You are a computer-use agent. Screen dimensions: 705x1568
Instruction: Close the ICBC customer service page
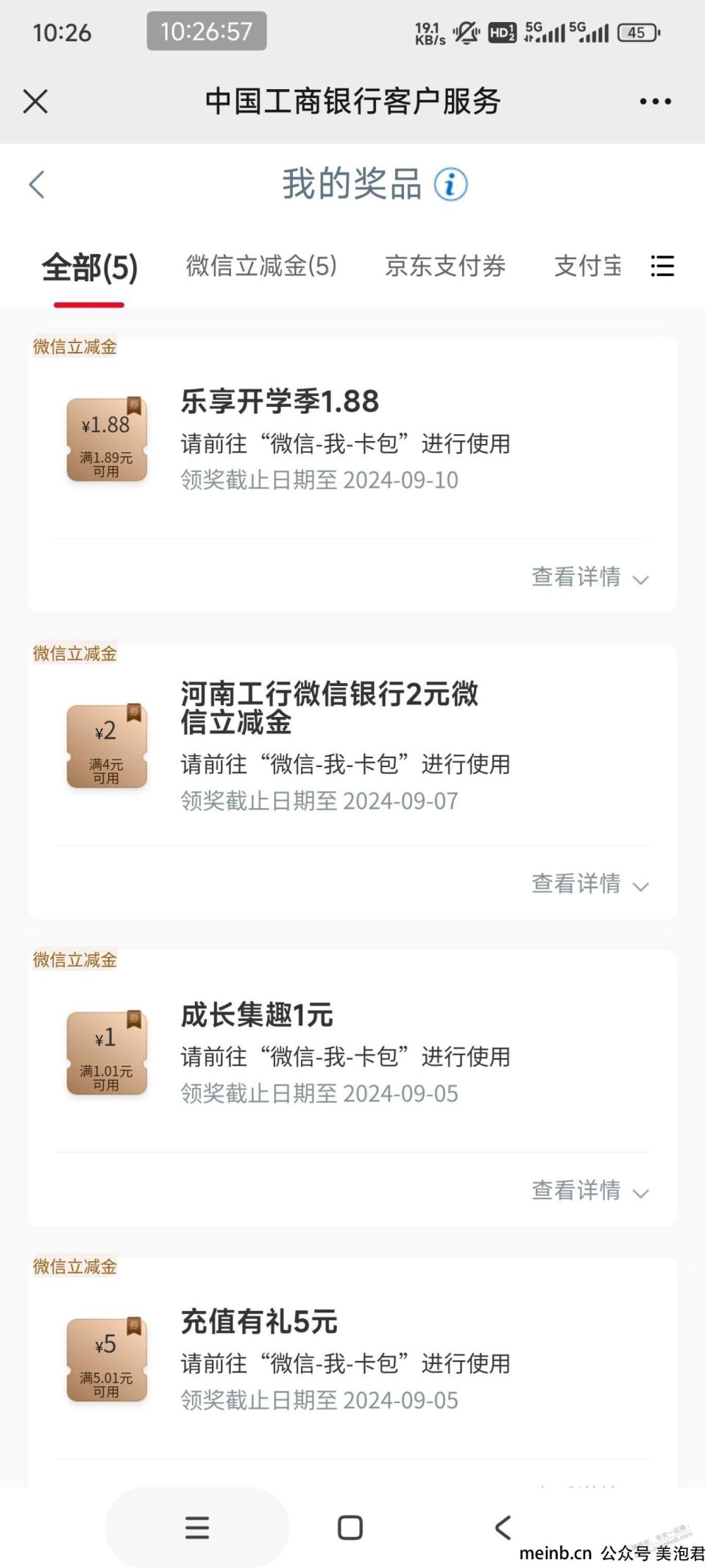(35, 102)
